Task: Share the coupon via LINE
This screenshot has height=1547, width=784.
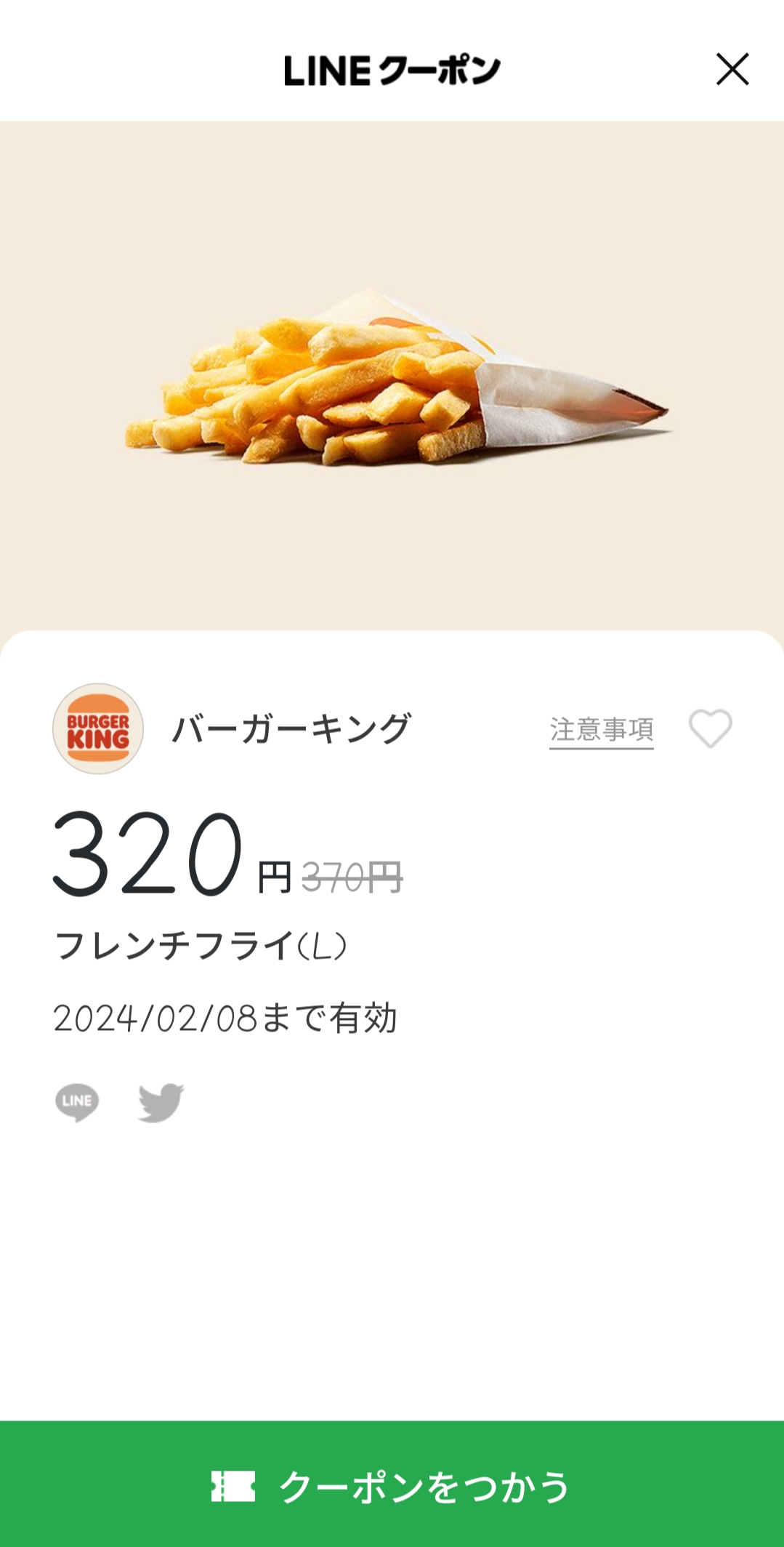Action: 77,1102
